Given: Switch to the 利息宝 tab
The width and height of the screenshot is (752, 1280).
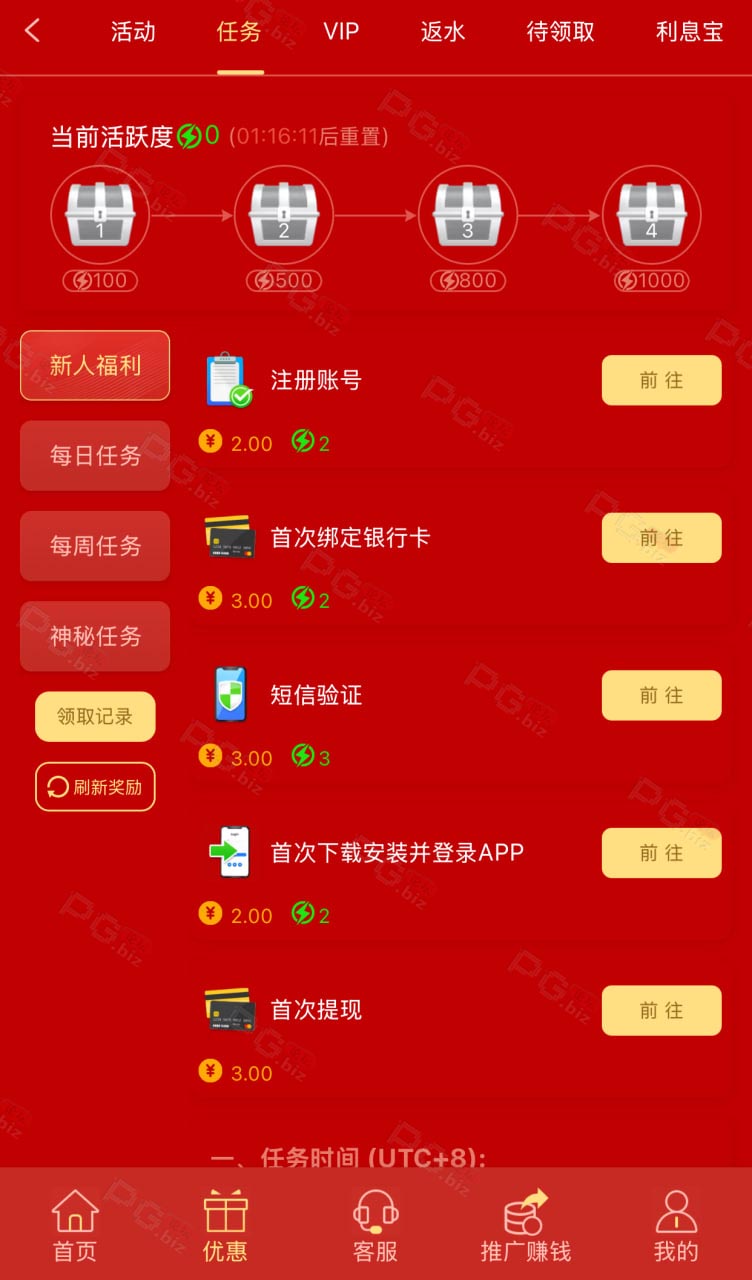Looking at the screenshot, I should 690,32.
